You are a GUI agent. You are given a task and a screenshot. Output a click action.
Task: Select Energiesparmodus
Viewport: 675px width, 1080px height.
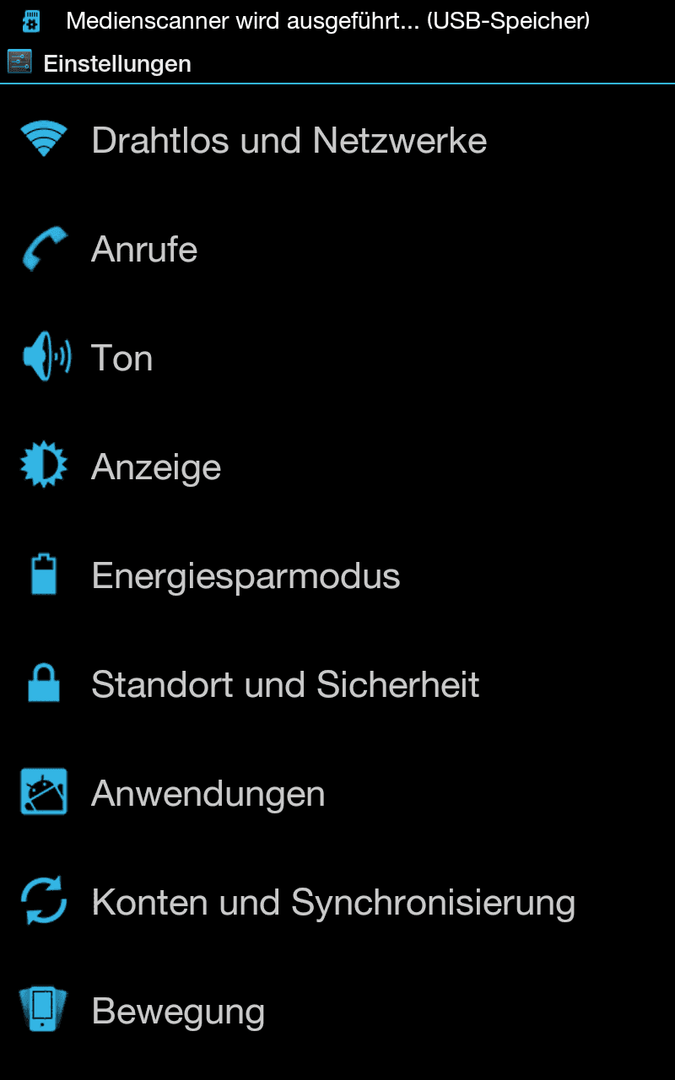(x=338, y=575)
